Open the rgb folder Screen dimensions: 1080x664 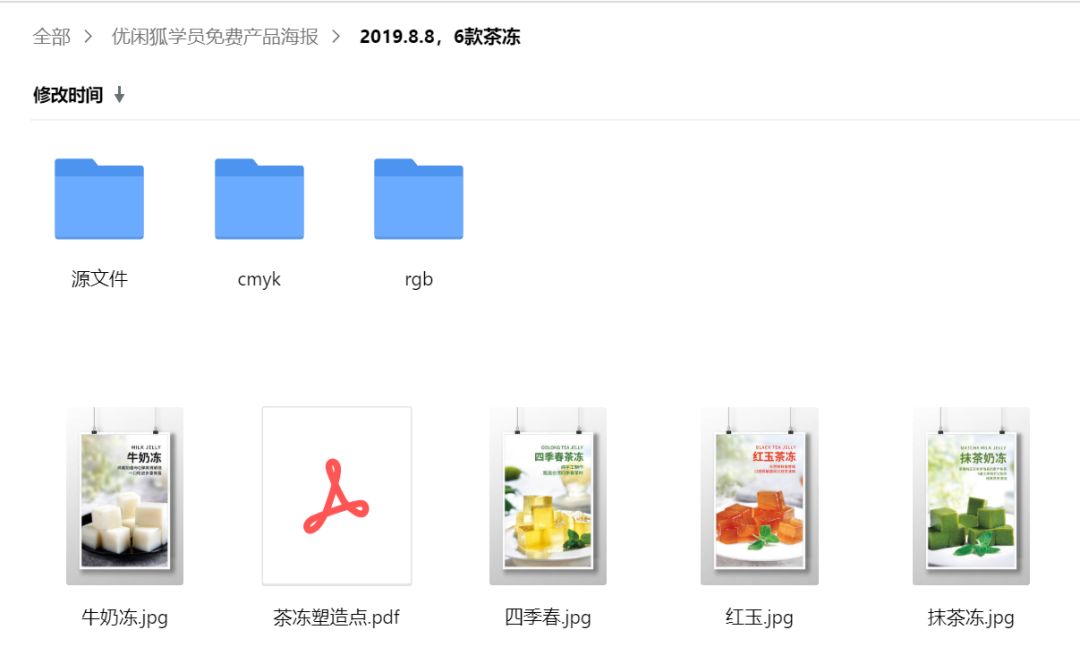tap(419, 200)
